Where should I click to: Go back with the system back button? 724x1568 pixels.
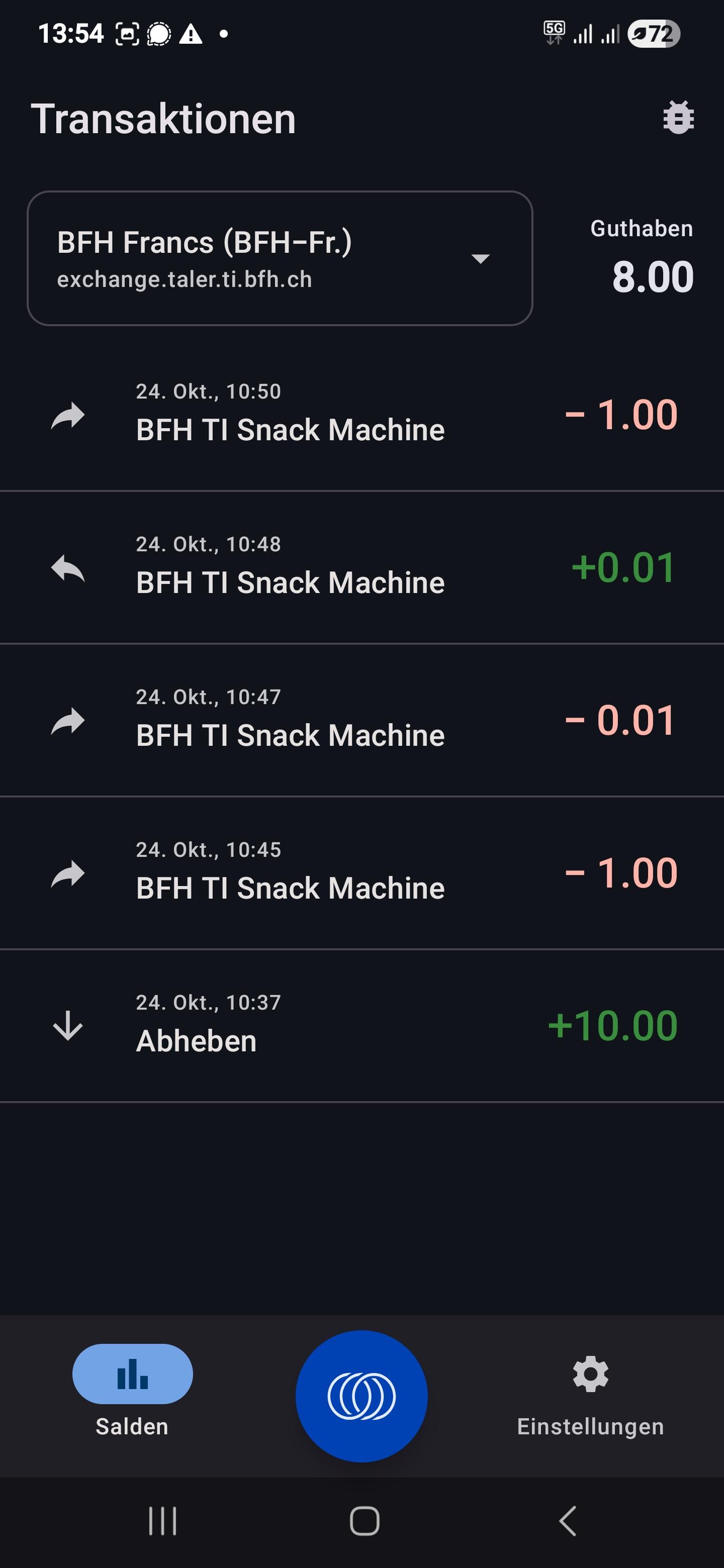pos(568,1521)
